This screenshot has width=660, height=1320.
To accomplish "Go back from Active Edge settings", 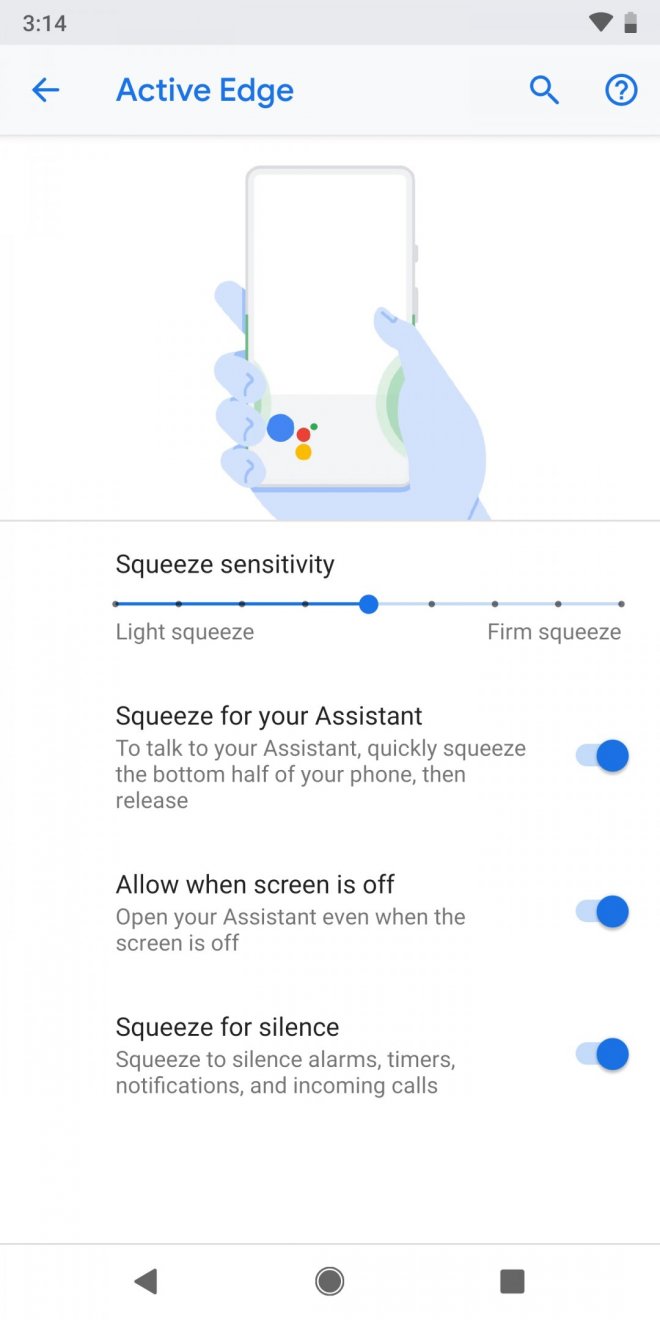I will point(45,90).
